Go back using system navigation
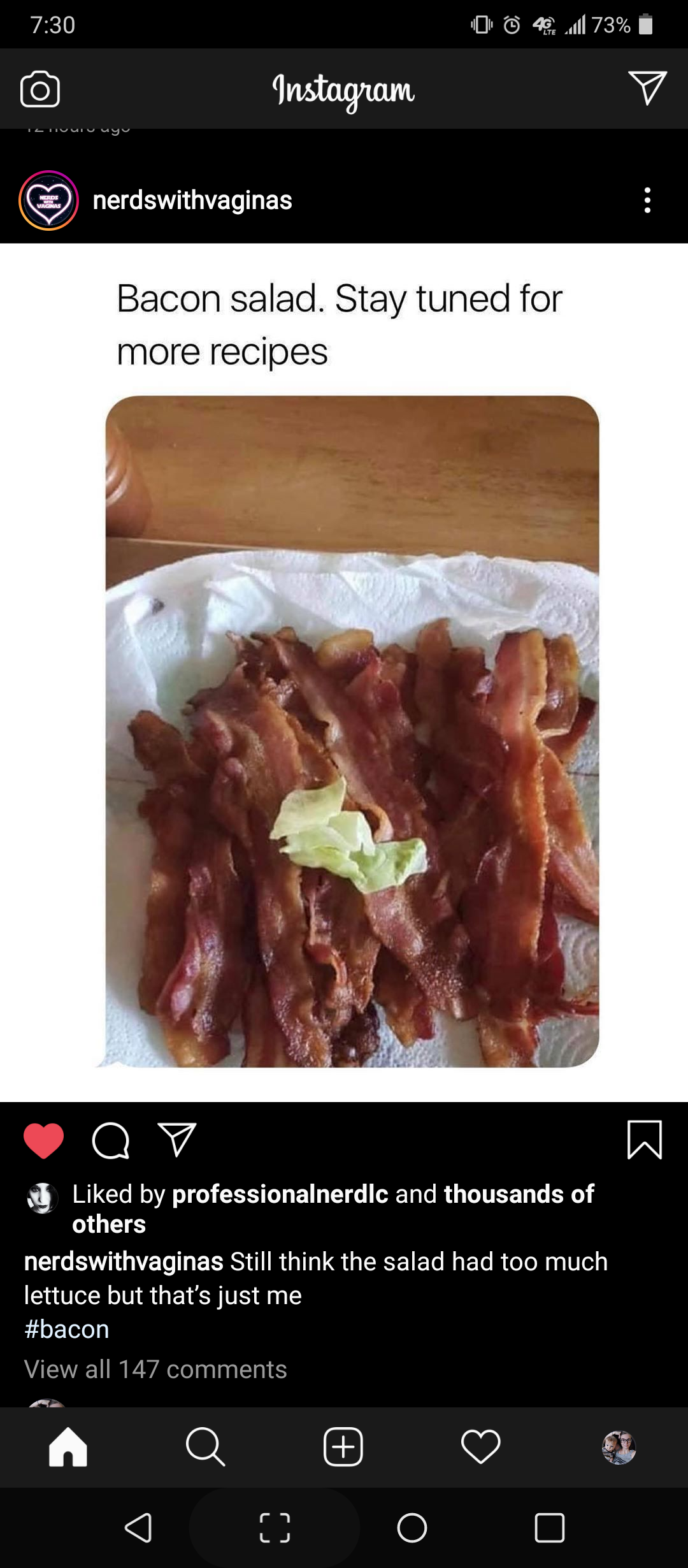Screen dimensions: 688x1568 (138, 1527)
